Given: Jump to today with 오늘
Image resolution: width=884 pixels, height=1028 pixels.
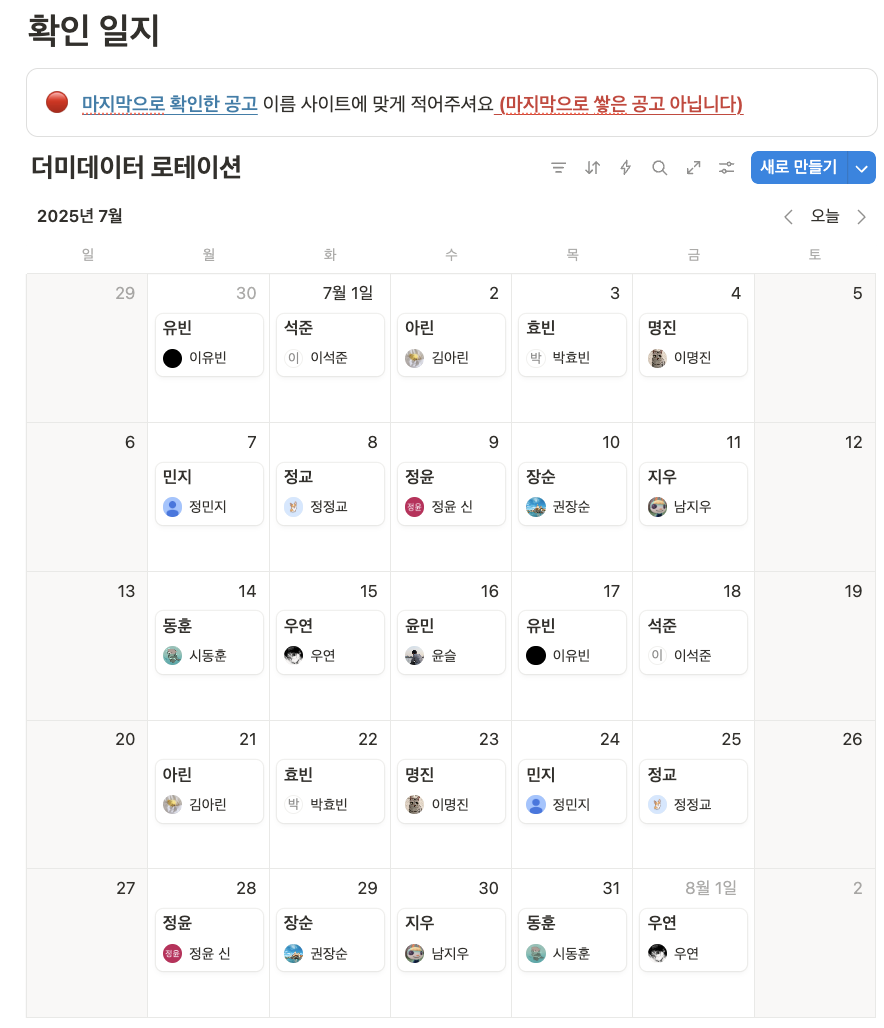Looking at the screenshot, I should (825, 217).
